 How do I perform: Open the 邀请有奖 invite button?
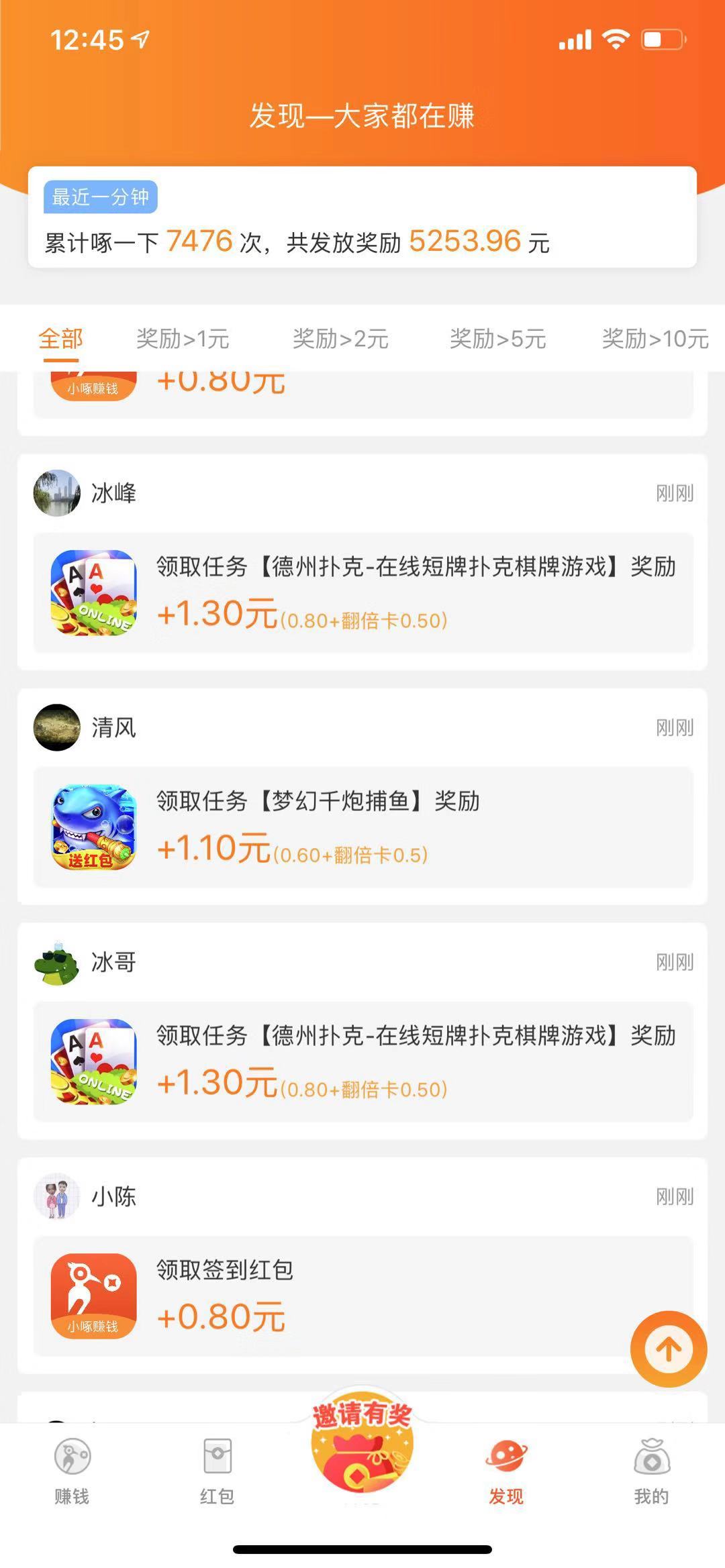(362, 1443)
